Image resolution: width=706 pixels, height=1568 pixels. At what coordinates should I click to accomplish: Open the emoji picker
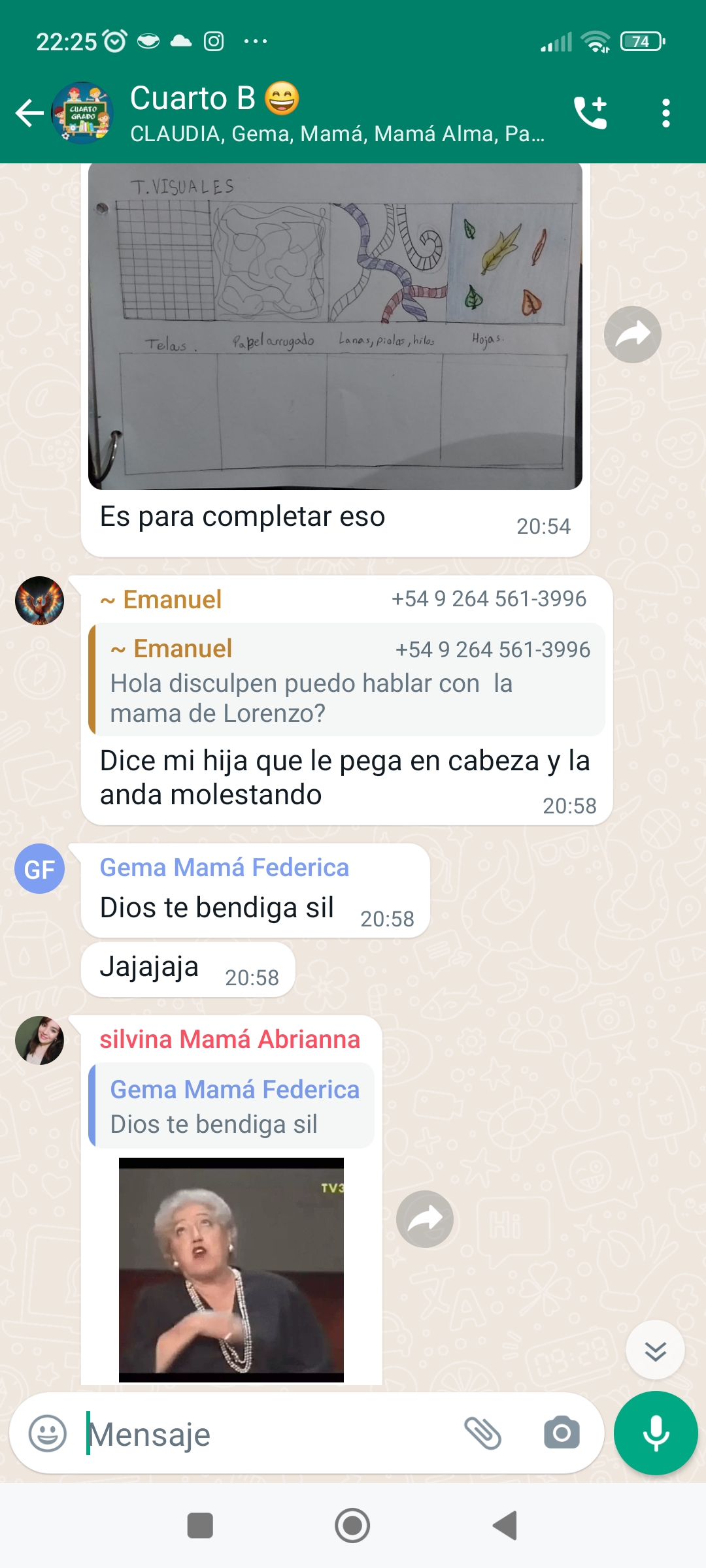coord(48,1433)
